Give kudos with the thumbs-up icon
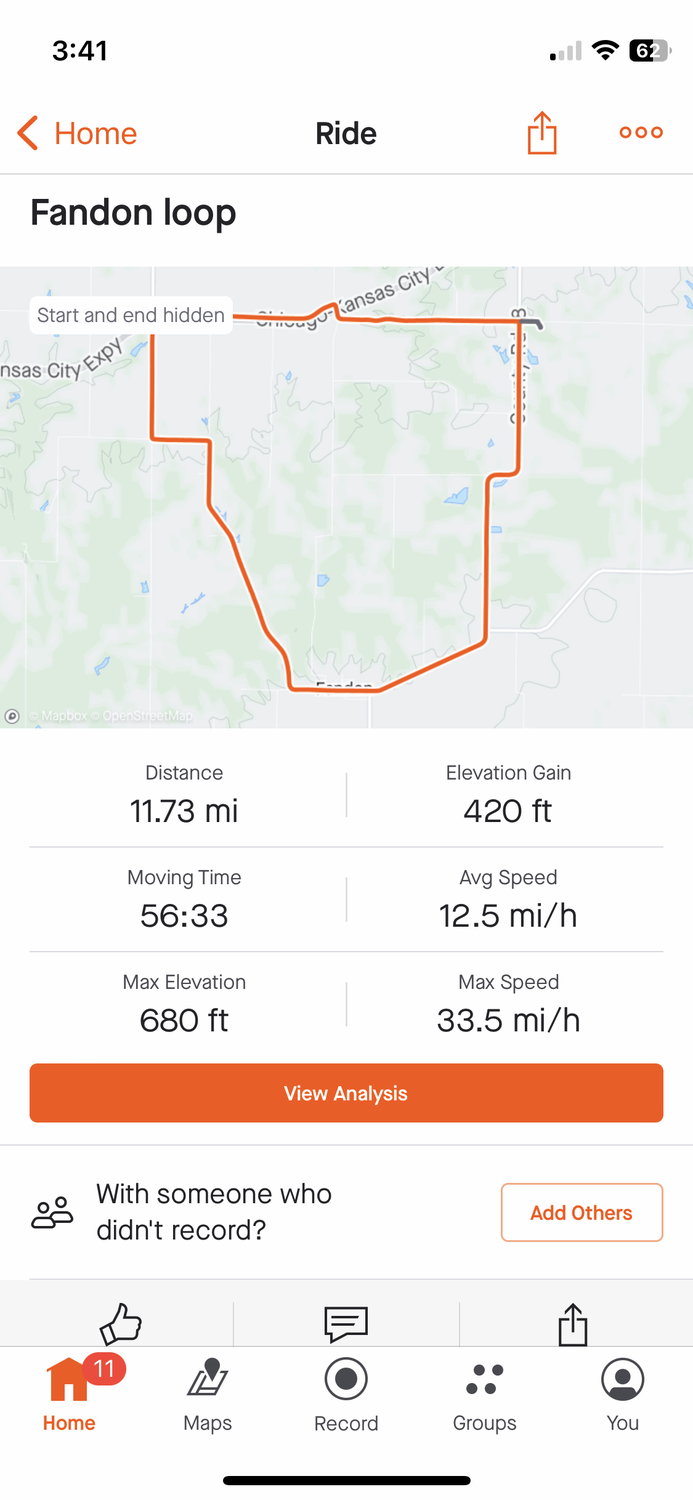The height and width of the screenshot is (1500, 693). [121, 1324]
